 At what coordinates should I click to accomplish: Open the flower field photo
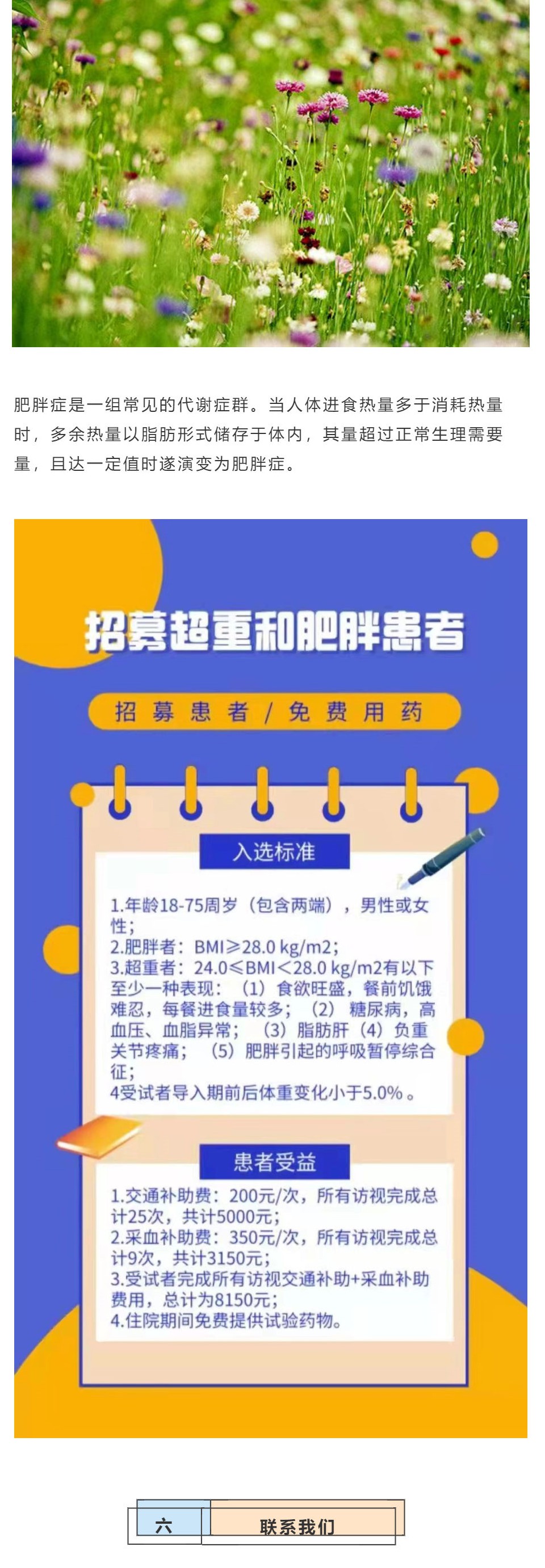tap(270, 173)
